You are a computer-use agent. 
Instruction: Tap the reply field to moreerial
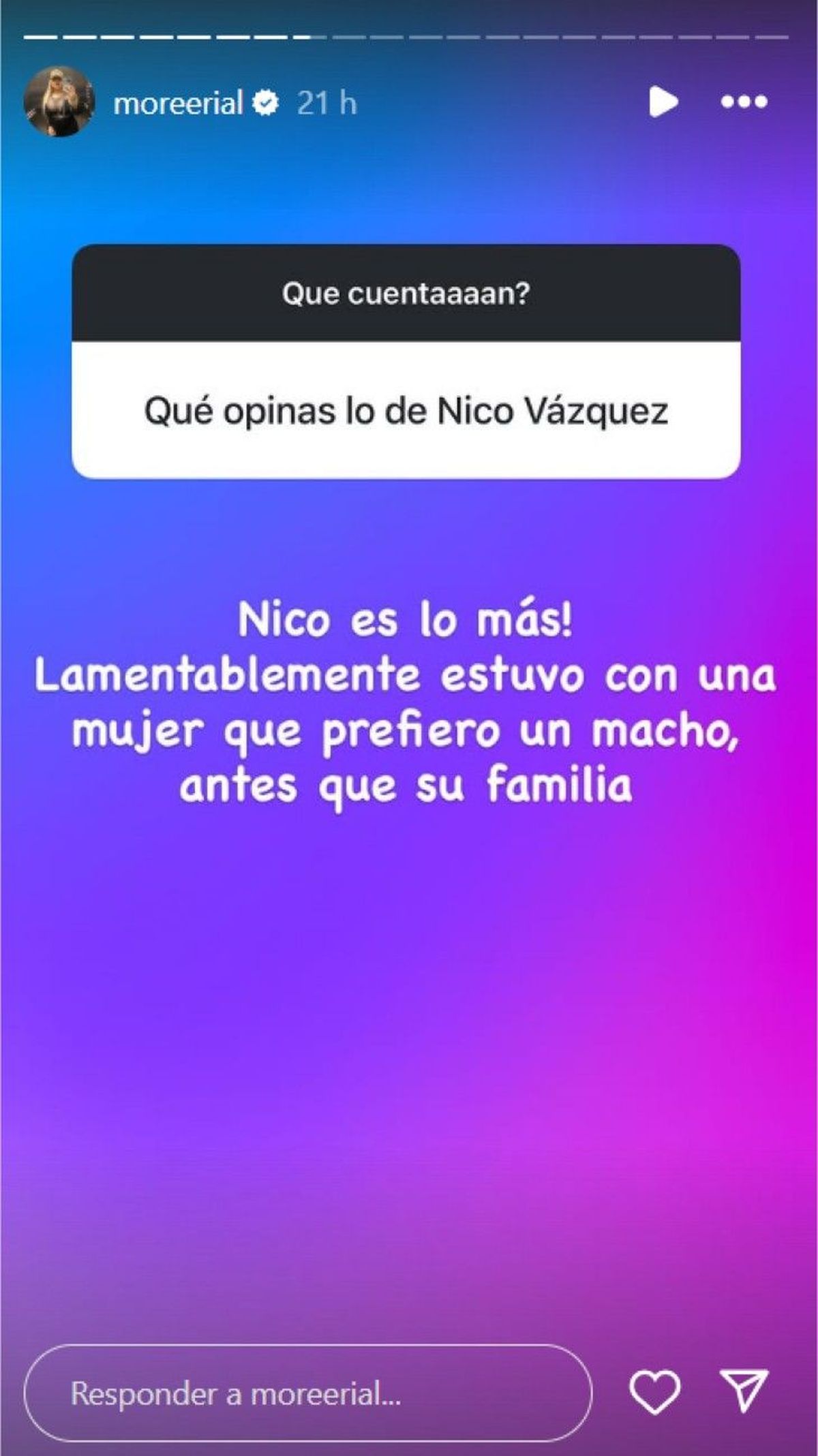(x=307, y=1393)
